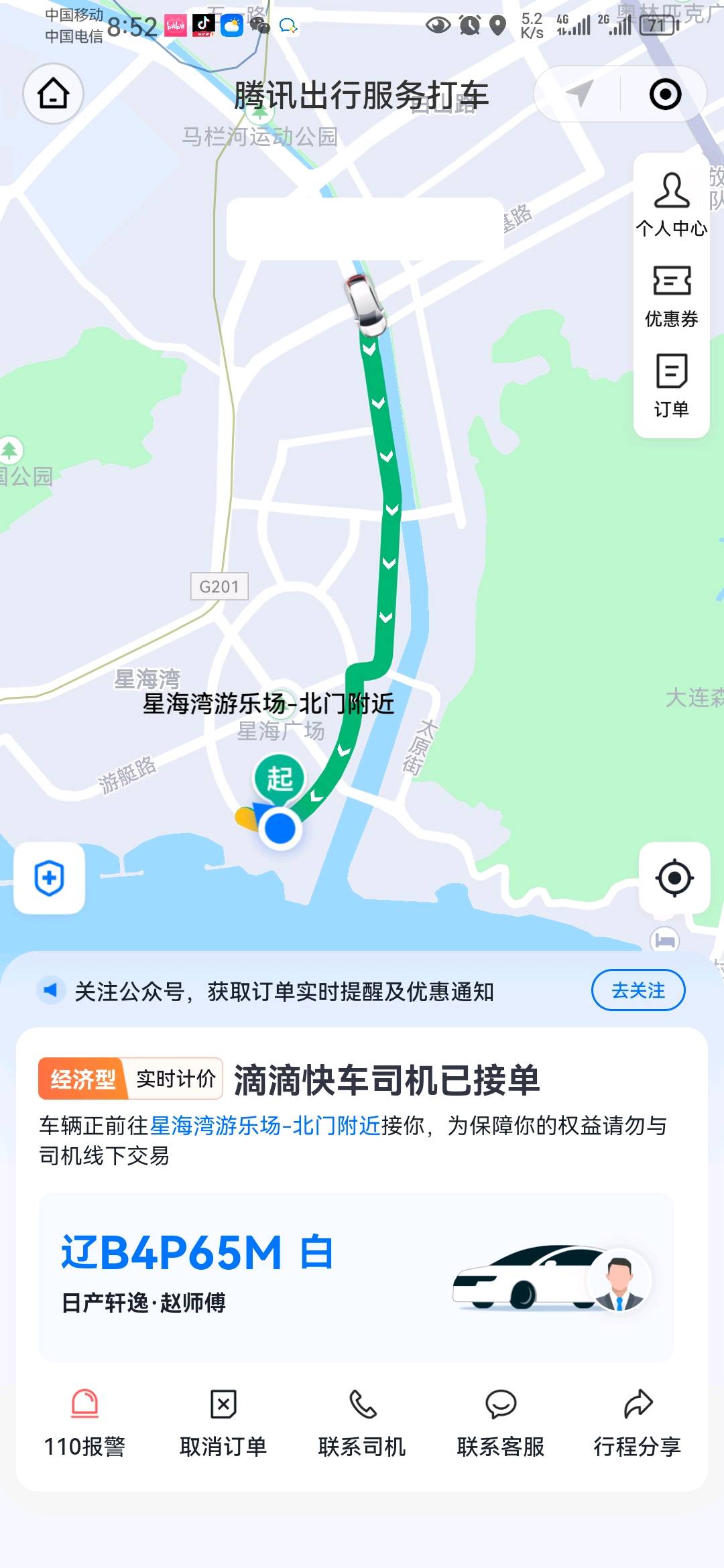This screenshot has width=724, height=1568.
Task: Open 优惠券 coupons
Action: point(671,295)
